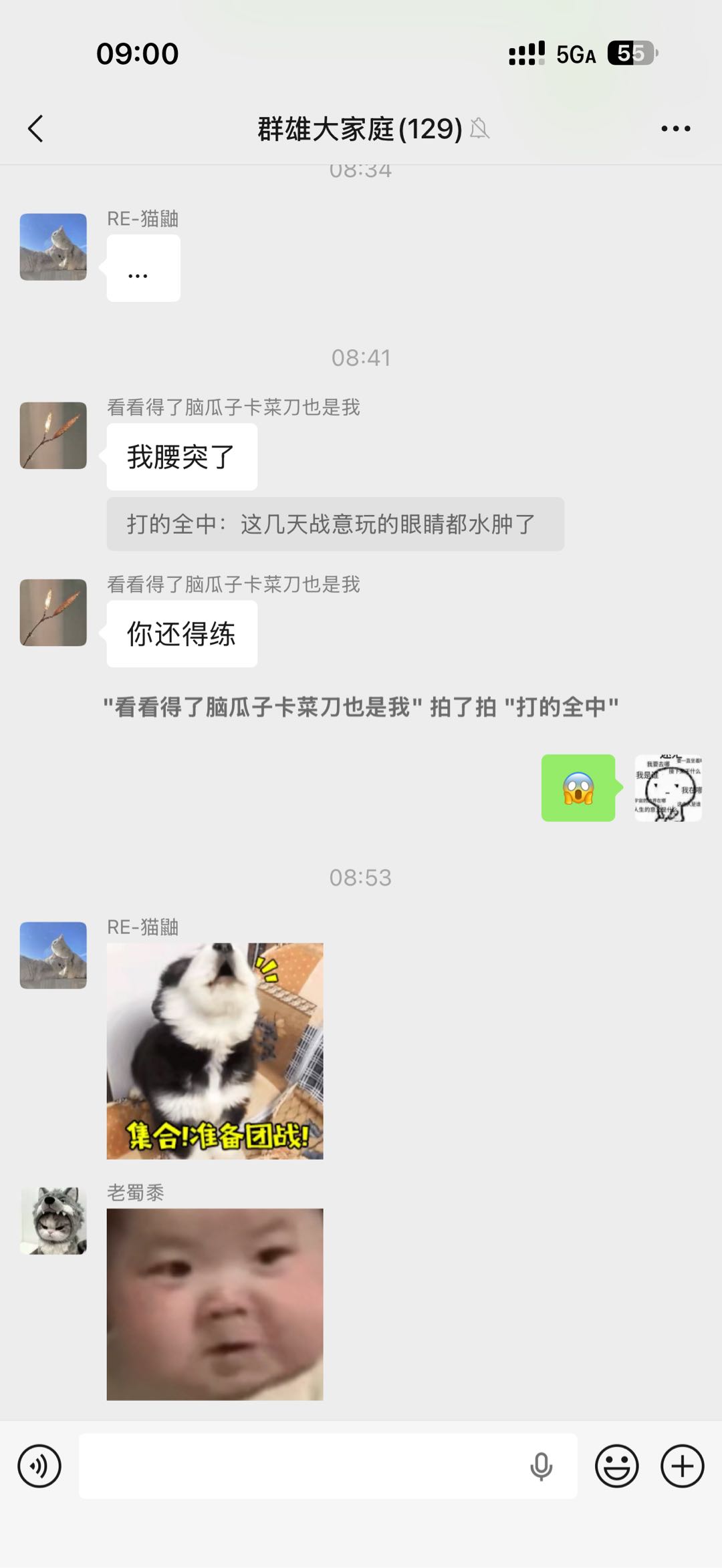The image size is (722, 1568).
Task: Open the plus attachments menu
Action: (682, 1466)
